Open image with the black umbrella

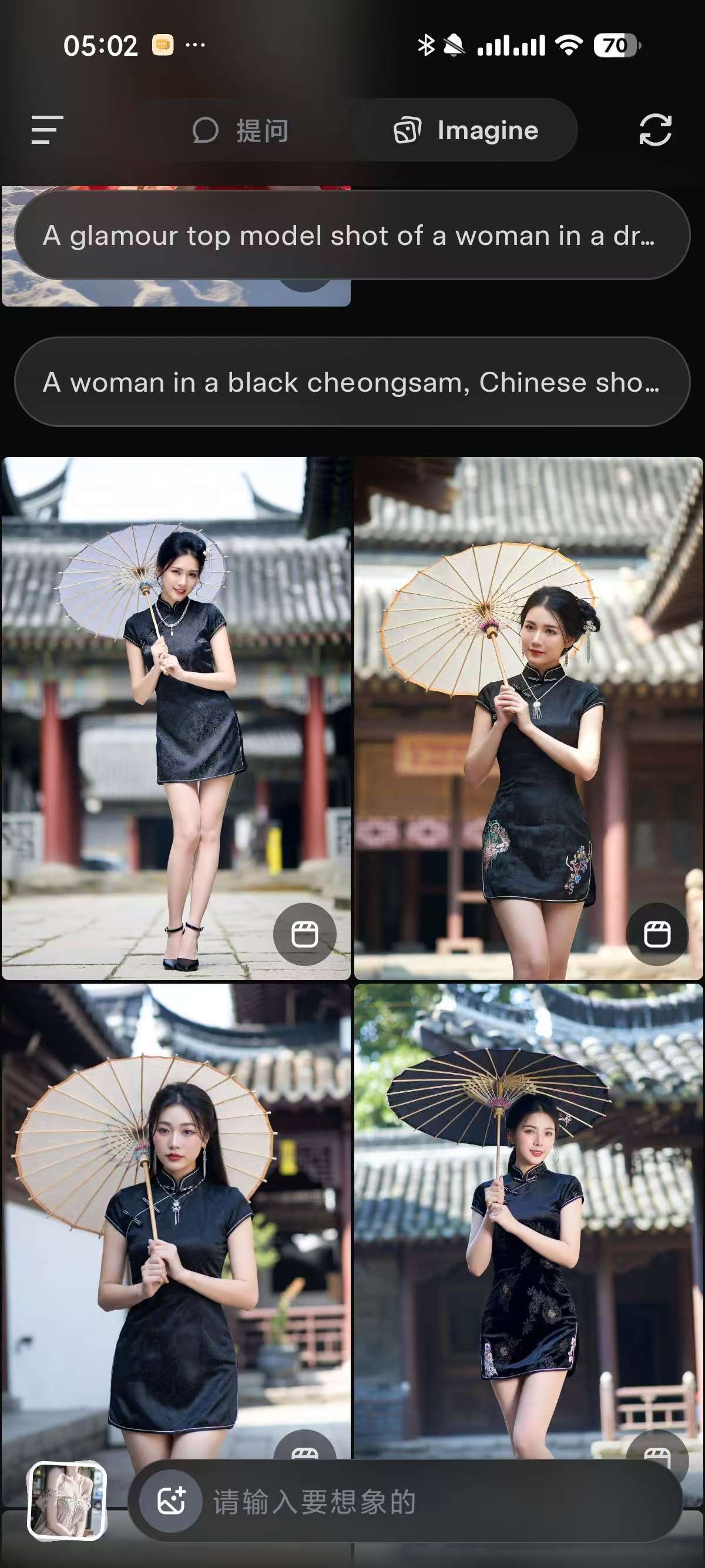(x=527, y=1217)
